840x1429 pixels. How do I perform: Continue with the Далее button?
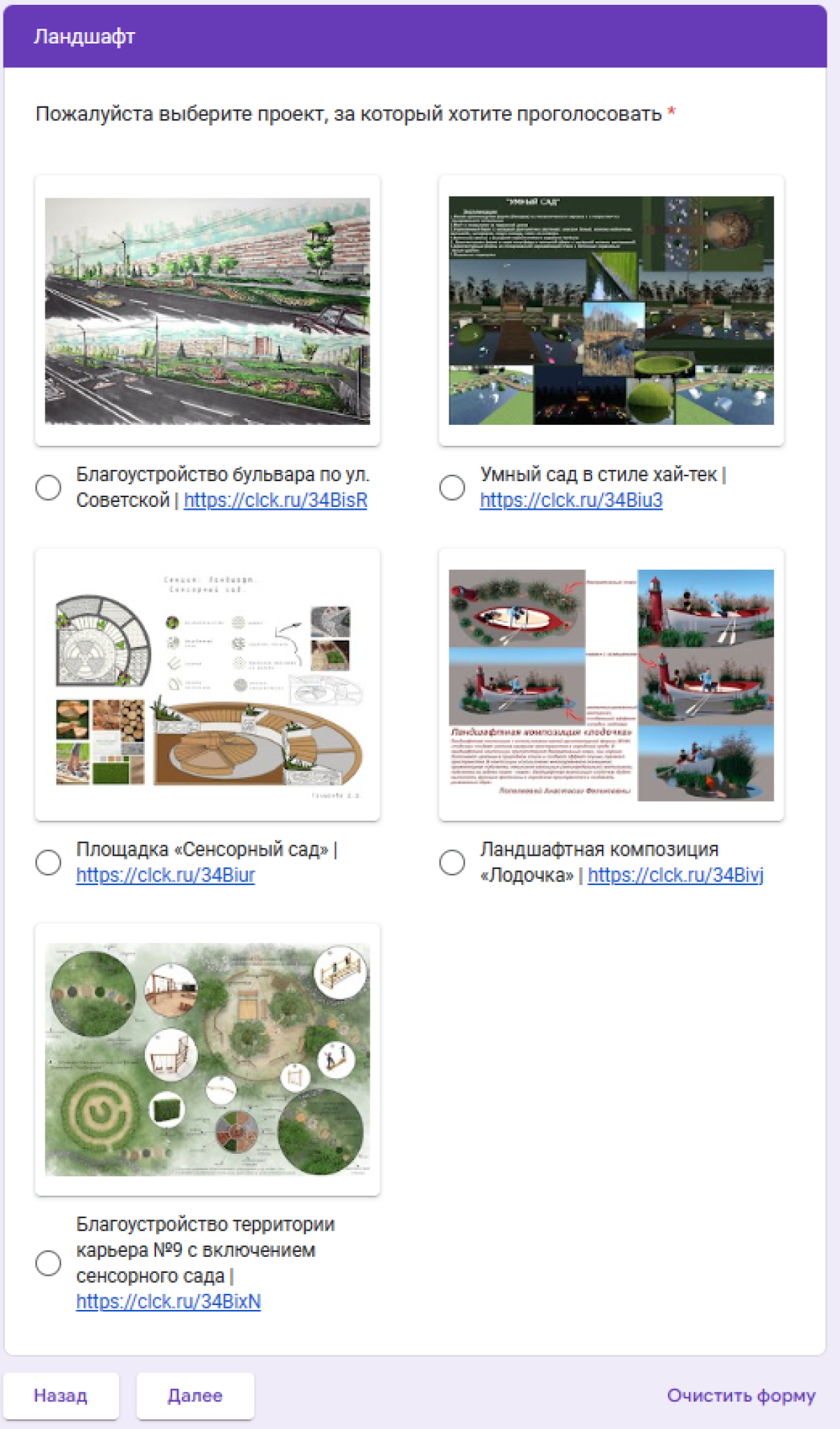coord(195,1396)
